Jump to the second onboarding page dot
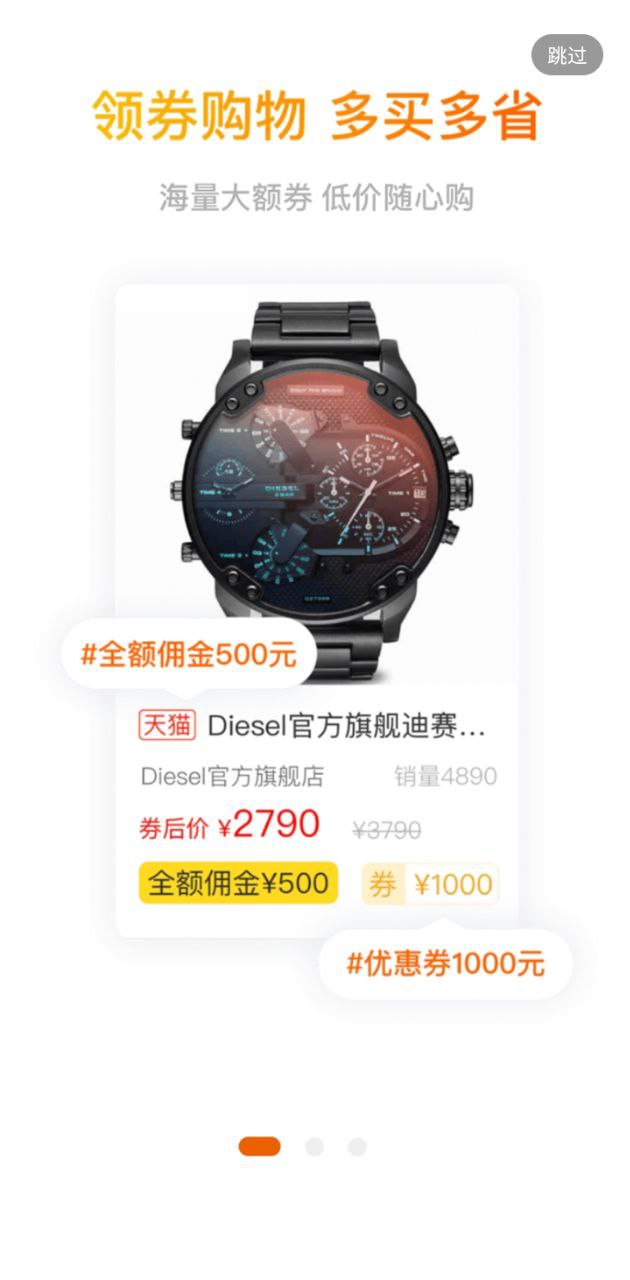 click(314, 1147)
